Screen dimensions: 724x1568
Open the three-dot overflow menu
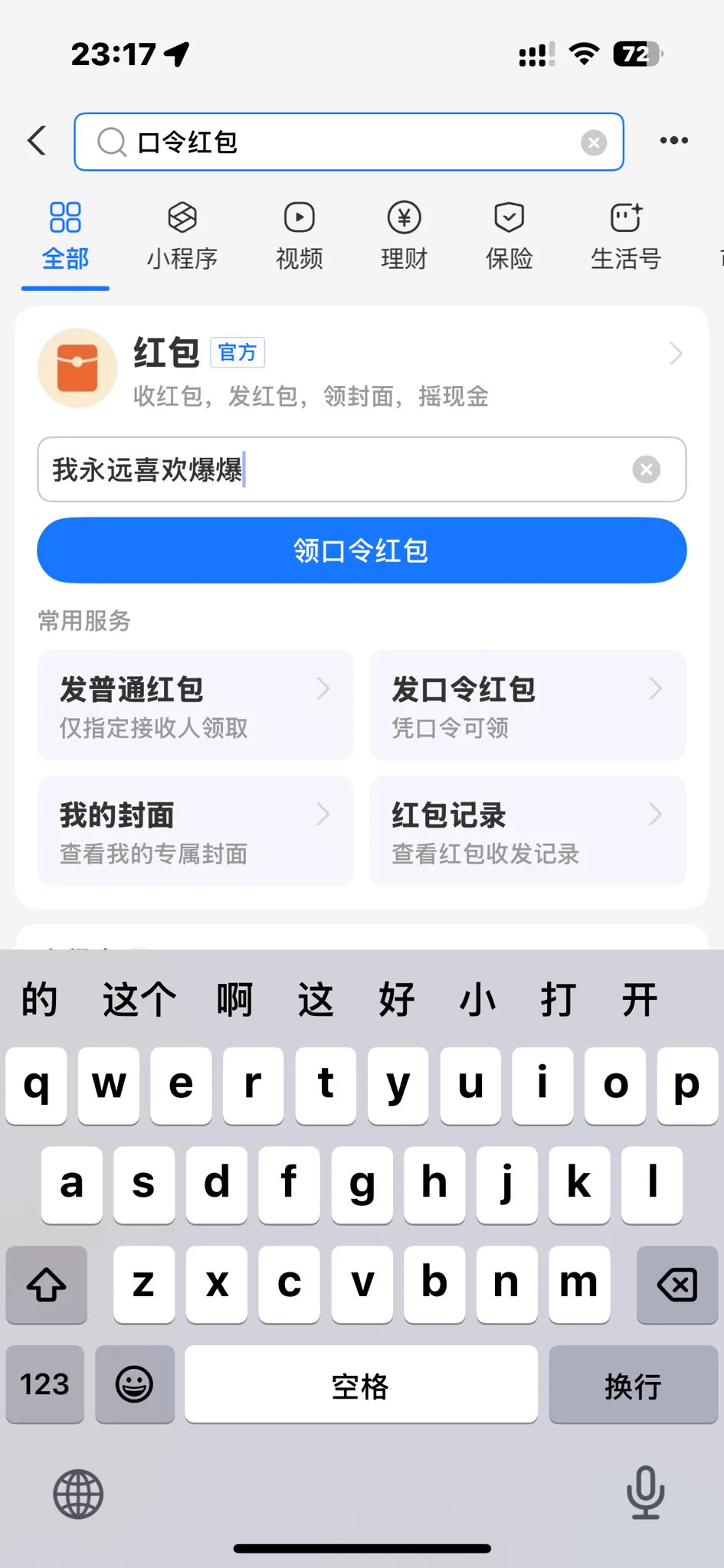(673, 141)
